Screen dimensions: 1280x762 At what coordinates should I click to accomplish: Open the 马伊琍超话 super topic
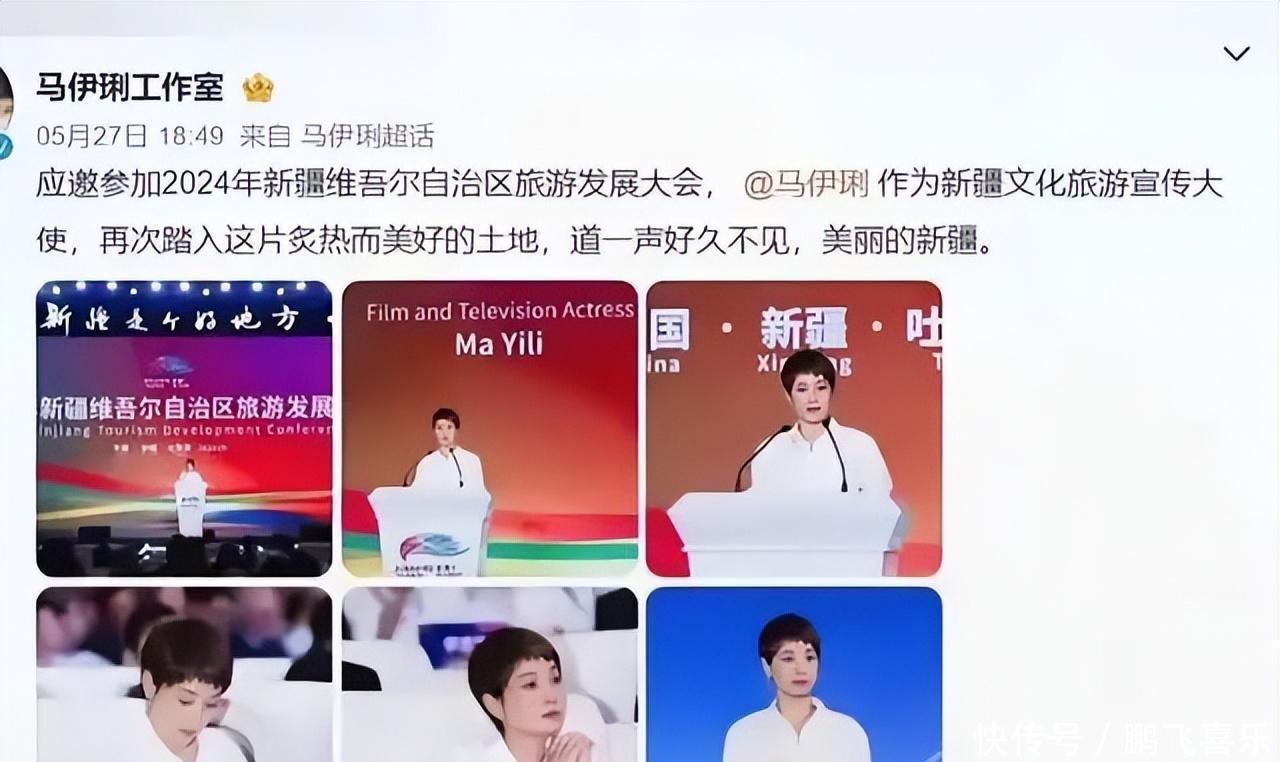pyautogui.click(x=368, y=135)
